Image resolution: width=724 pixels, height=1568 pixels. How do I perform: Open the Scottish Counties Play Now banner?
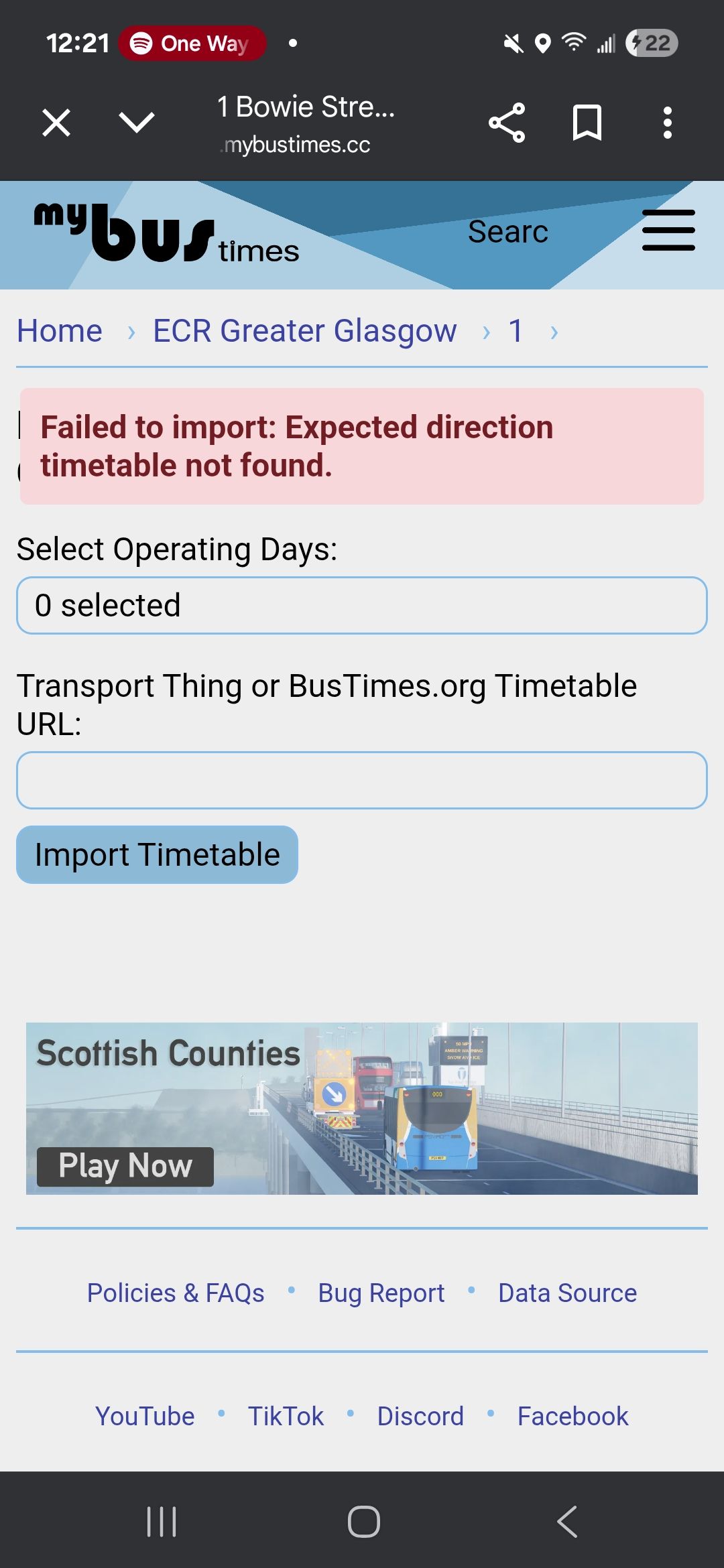click(x=362, y=1108)
